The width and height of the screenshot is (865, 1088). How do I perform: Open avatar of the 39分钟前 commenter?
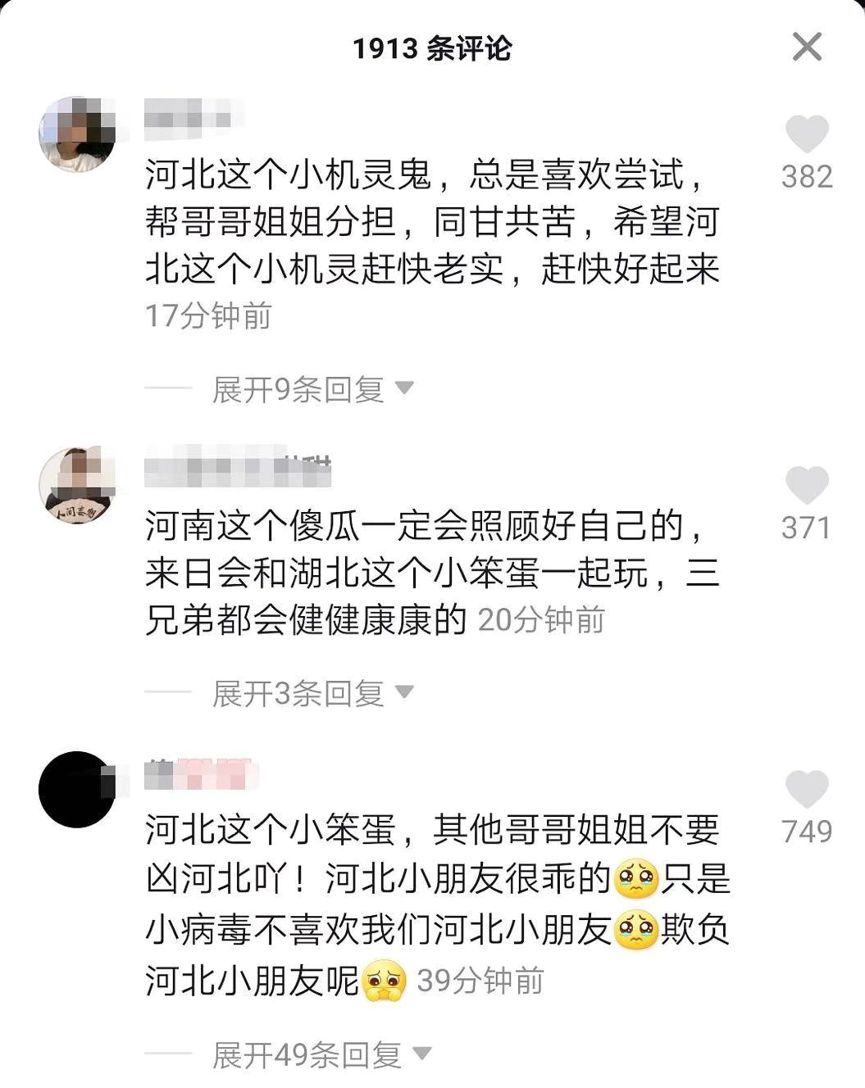coord(77,789)
